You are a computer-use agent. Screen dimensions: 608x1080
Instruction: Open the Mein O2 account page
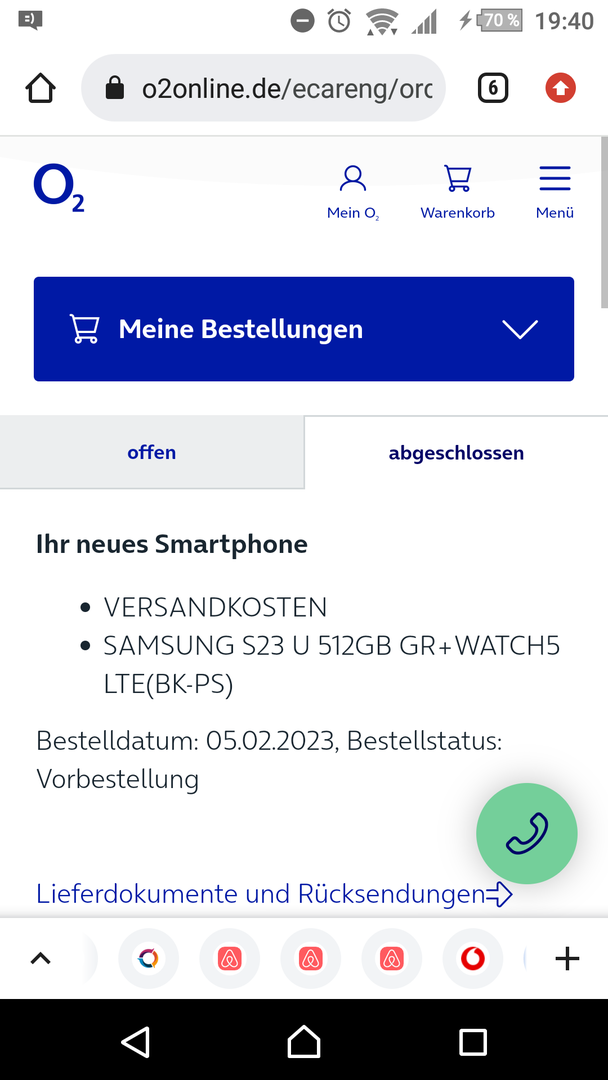353,192
